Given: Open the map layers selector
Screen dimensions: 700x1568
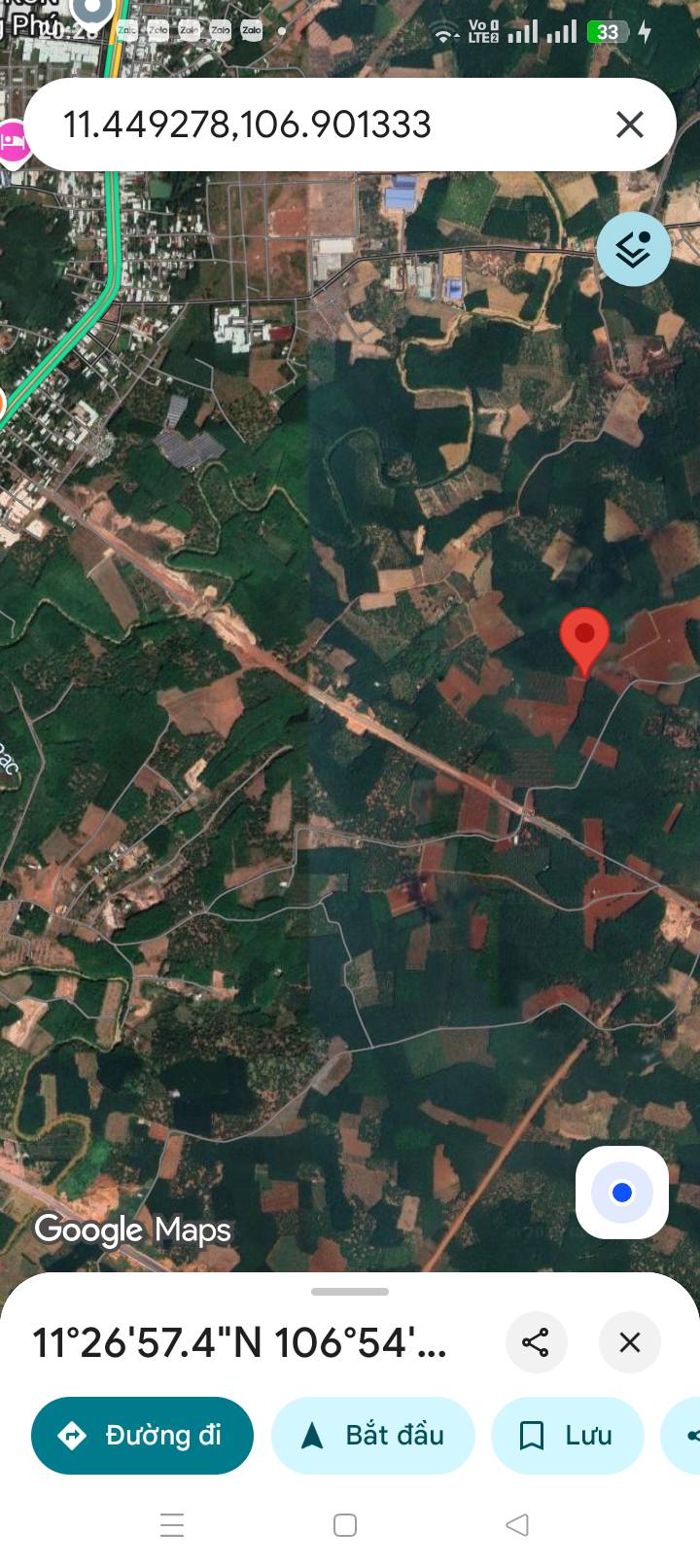Looking at the screenshot, I should 633,250.
